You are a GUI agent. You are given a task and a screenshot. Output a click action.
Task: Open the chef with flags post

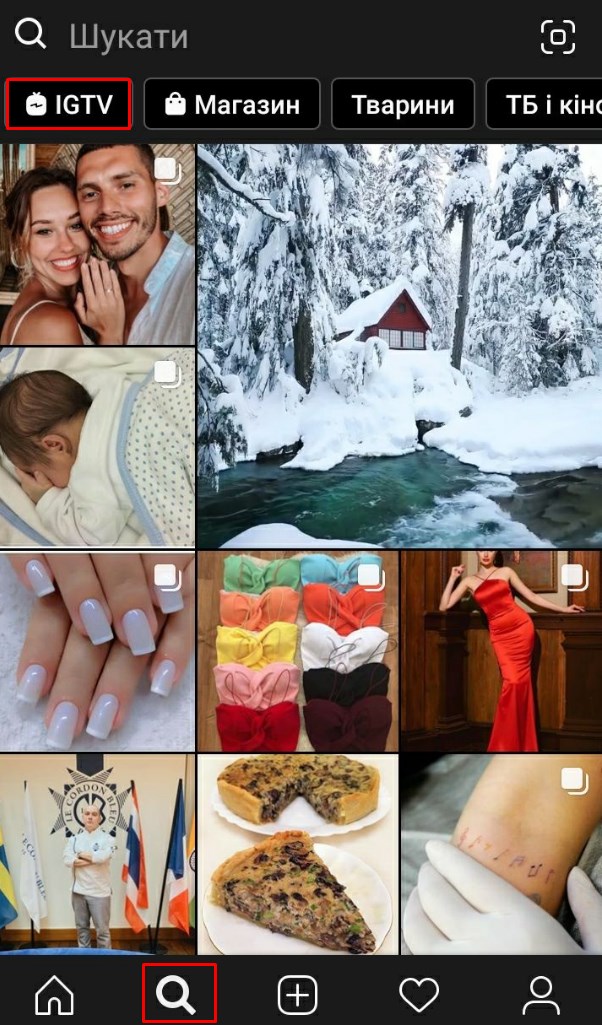[x=97, y=855]
